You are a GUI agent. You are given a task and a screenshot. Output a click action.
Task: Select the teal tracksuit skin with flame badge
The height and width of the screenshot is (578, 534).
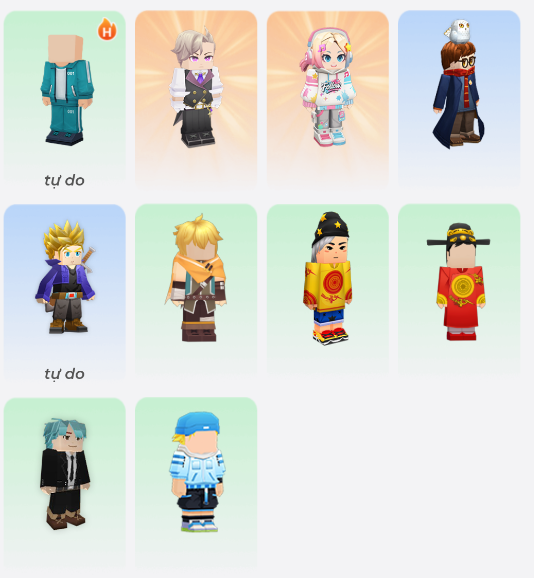64,100
